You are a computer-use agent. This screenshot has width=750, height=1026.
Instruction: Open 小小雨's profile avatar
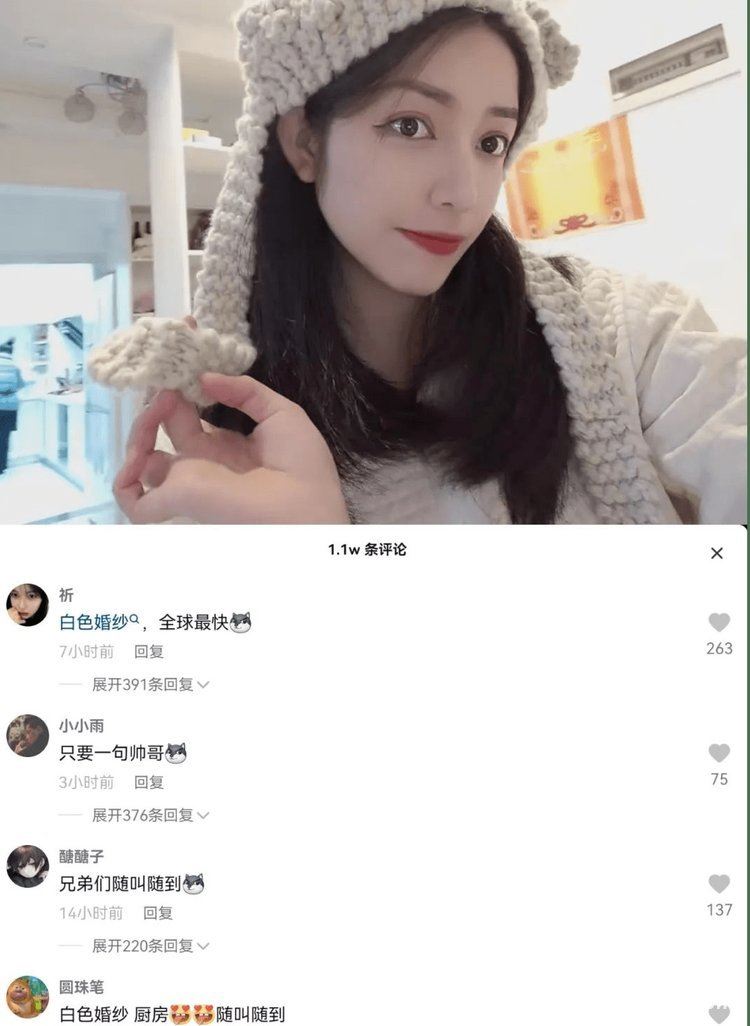pos(27,734)
